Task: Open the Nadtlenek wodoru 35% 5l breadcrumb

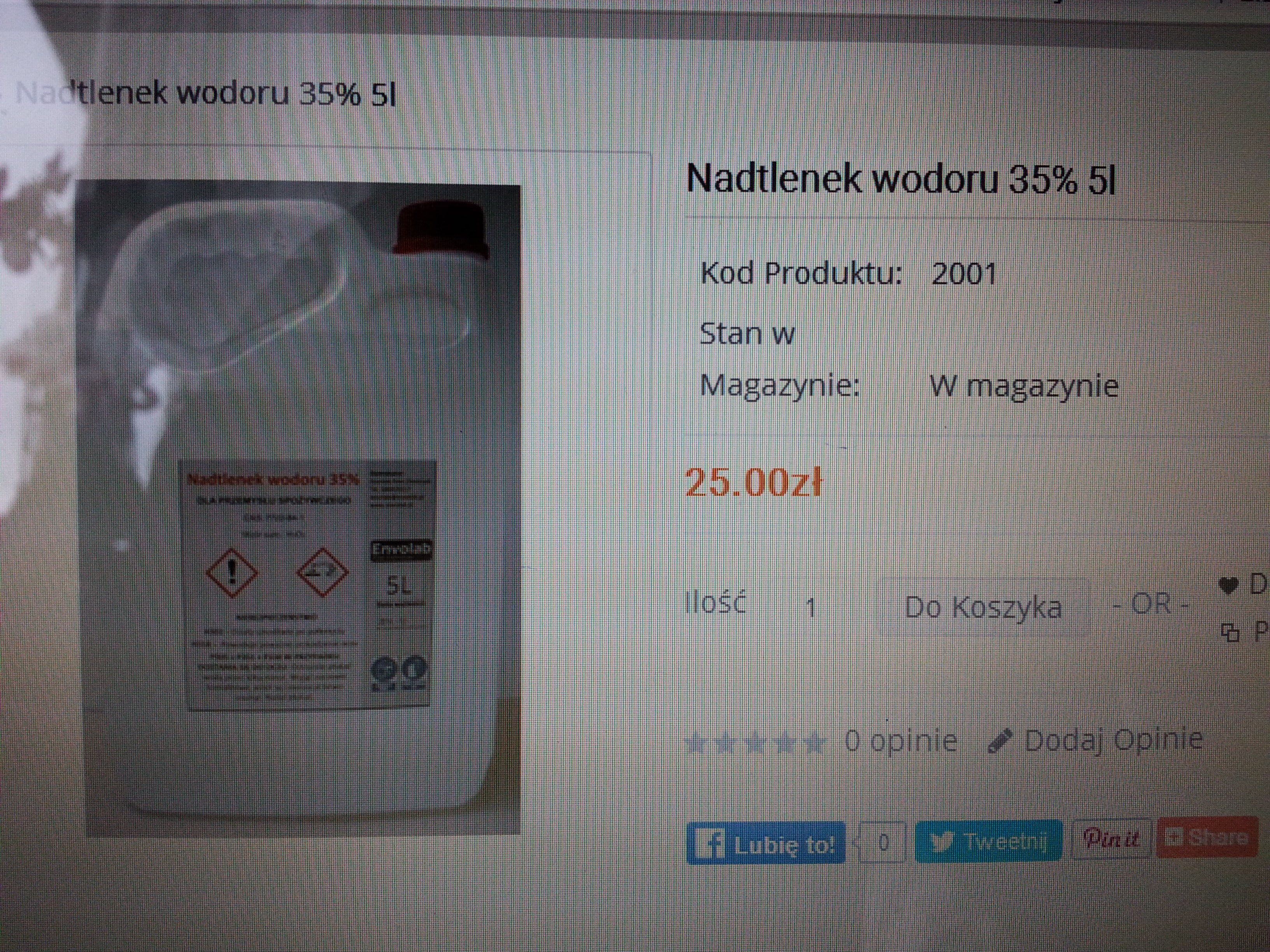Action: [x=207, y=94]
